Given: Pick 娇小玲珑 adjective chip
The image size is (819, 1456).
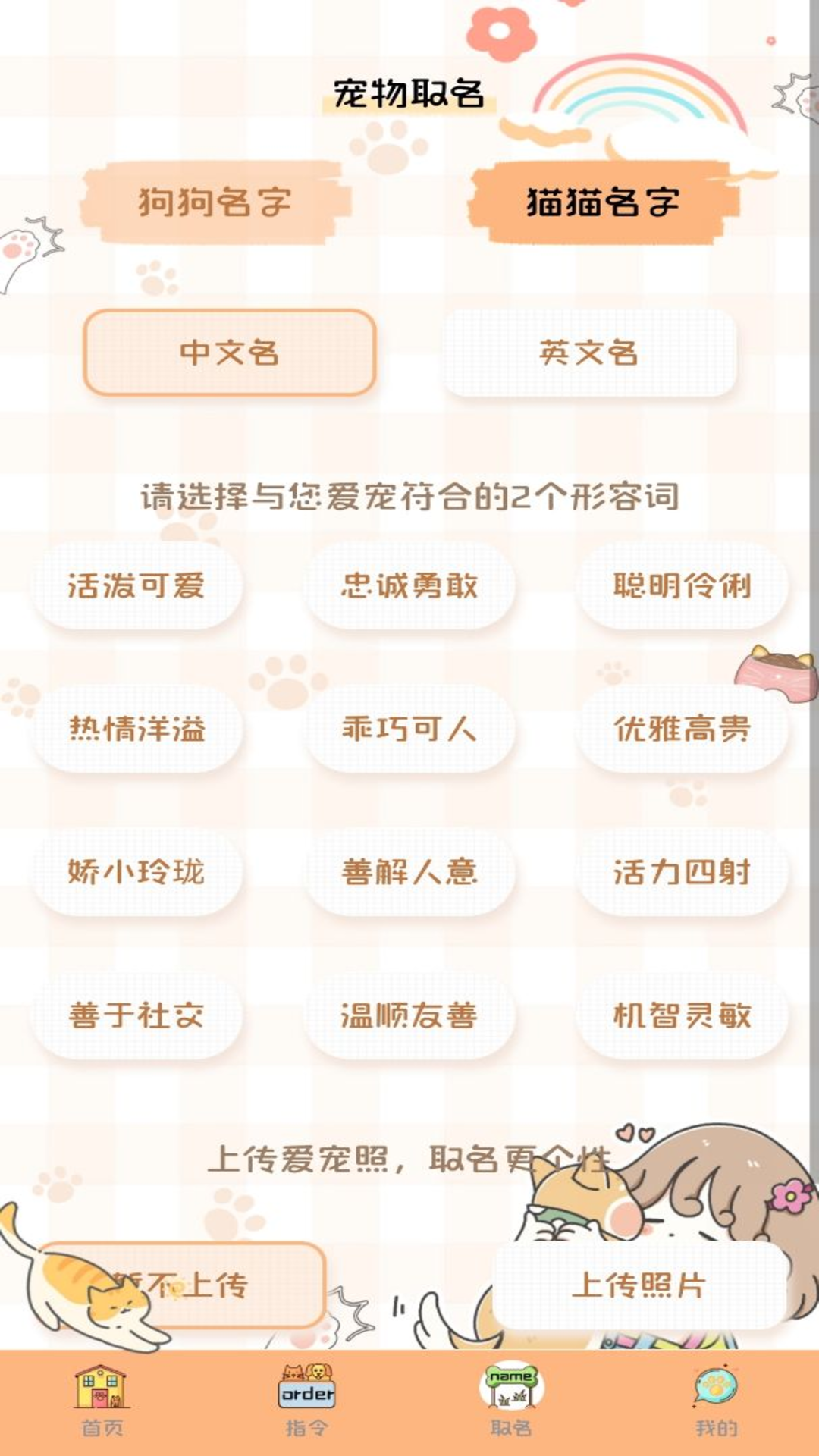Looking at the screenshot, I should pyautogui.click(x=136, y=872).
